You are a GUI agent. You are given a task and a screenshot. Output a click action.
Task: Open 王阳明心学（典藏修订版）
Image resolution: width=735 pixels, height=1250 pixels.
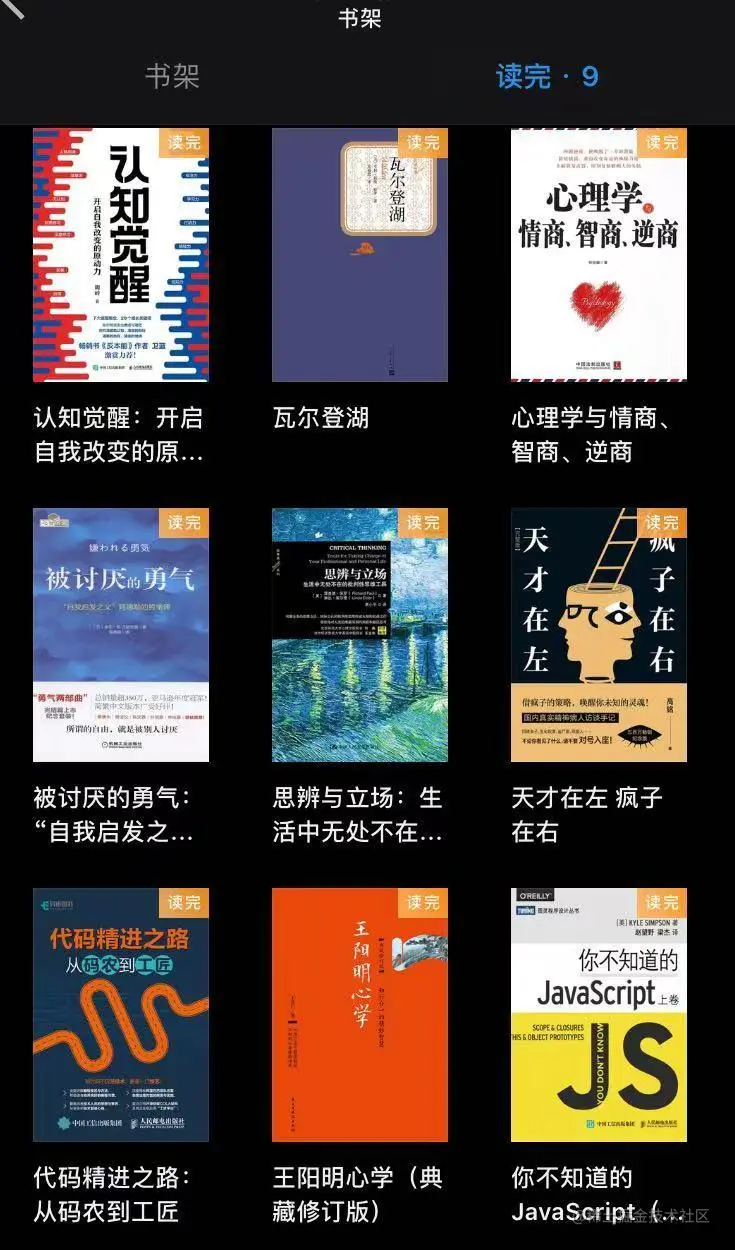(360, 1015)
